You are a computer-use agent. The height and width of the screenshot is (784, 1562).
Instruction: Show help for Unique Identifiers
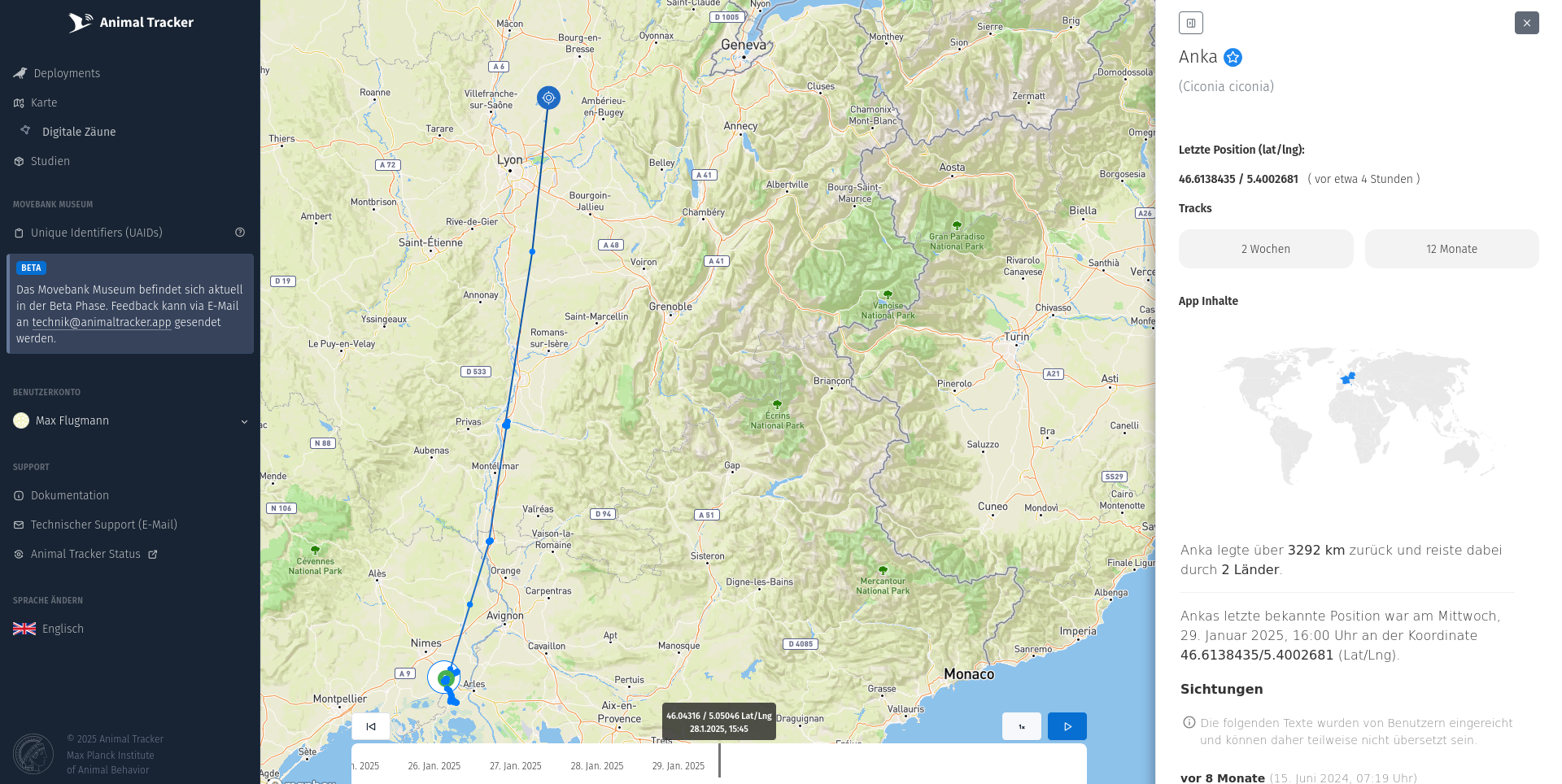point(240,233)
